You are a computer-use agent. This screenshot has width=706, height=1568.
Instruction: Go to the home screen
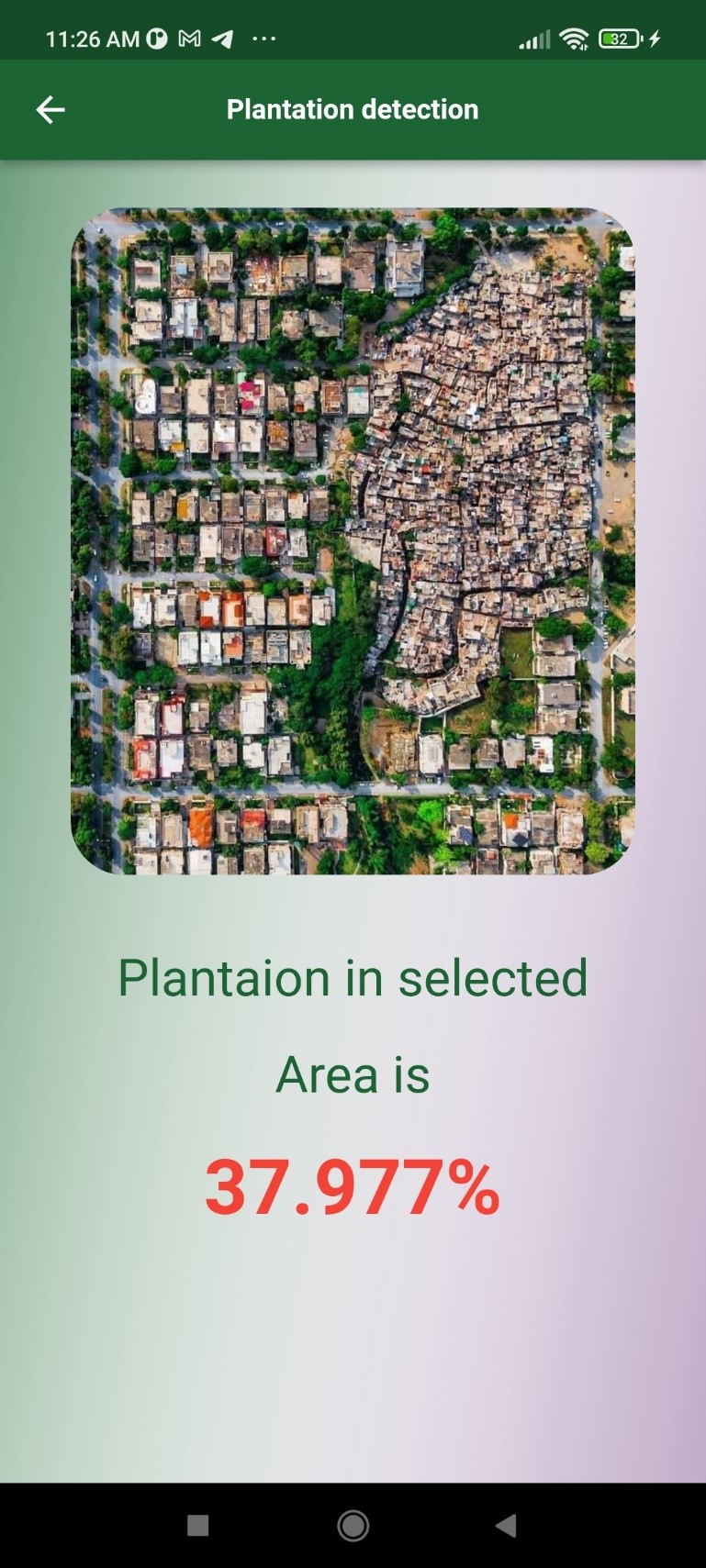(x=353, y=1526)
